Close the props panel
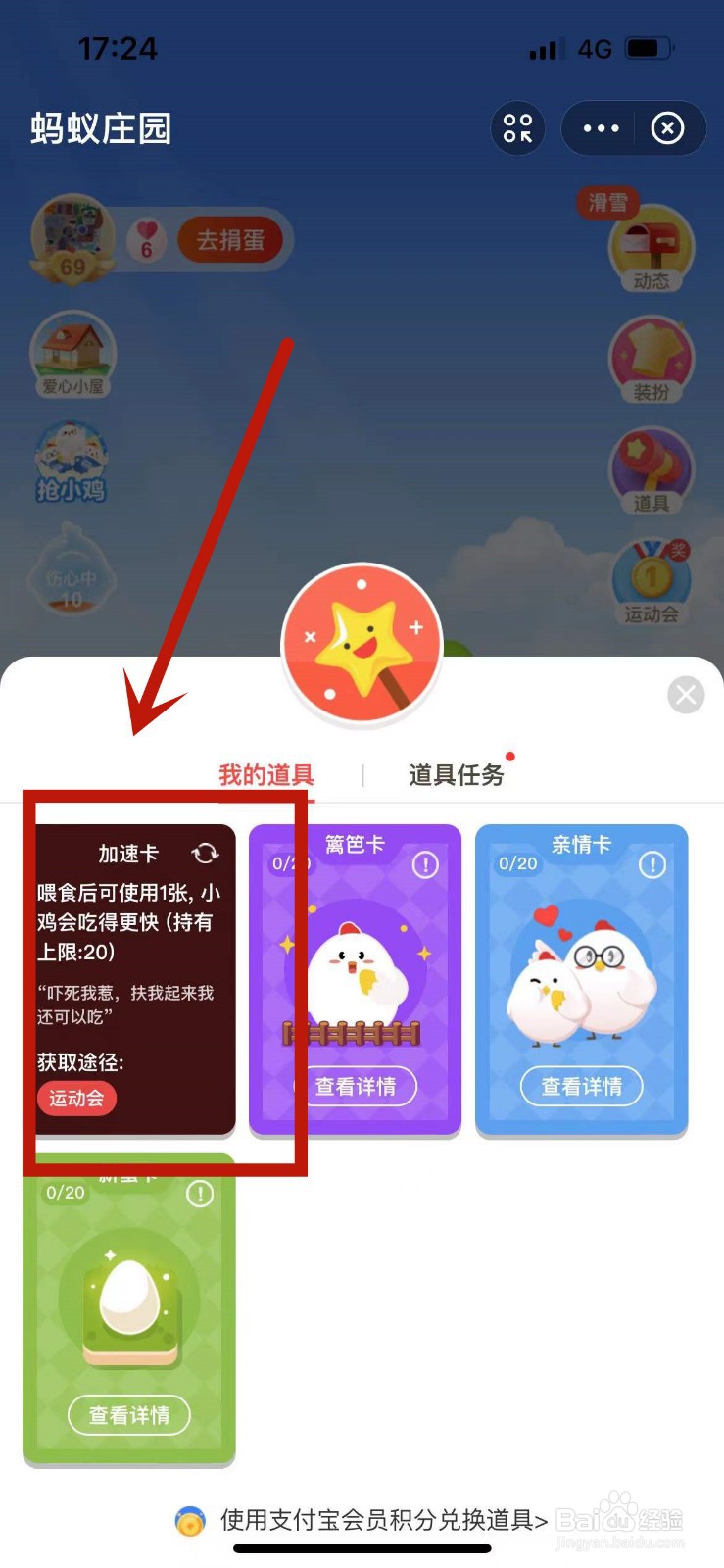This screenshot has height=1568, width=724. click(686, 695)
